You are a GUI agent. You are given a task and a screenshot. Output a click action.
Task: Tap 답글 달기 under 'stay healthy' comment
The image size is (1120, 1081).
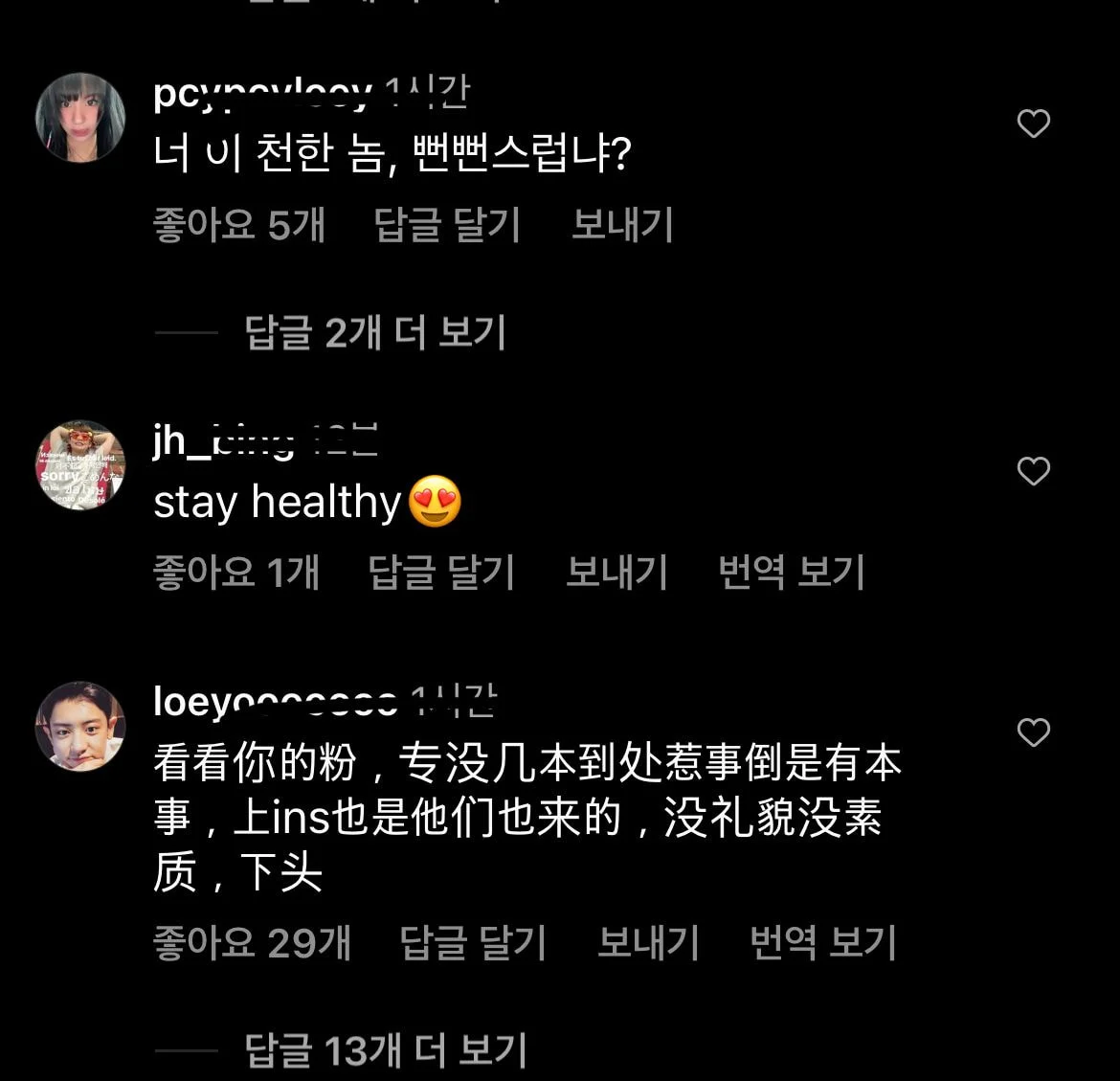[441, 573]
